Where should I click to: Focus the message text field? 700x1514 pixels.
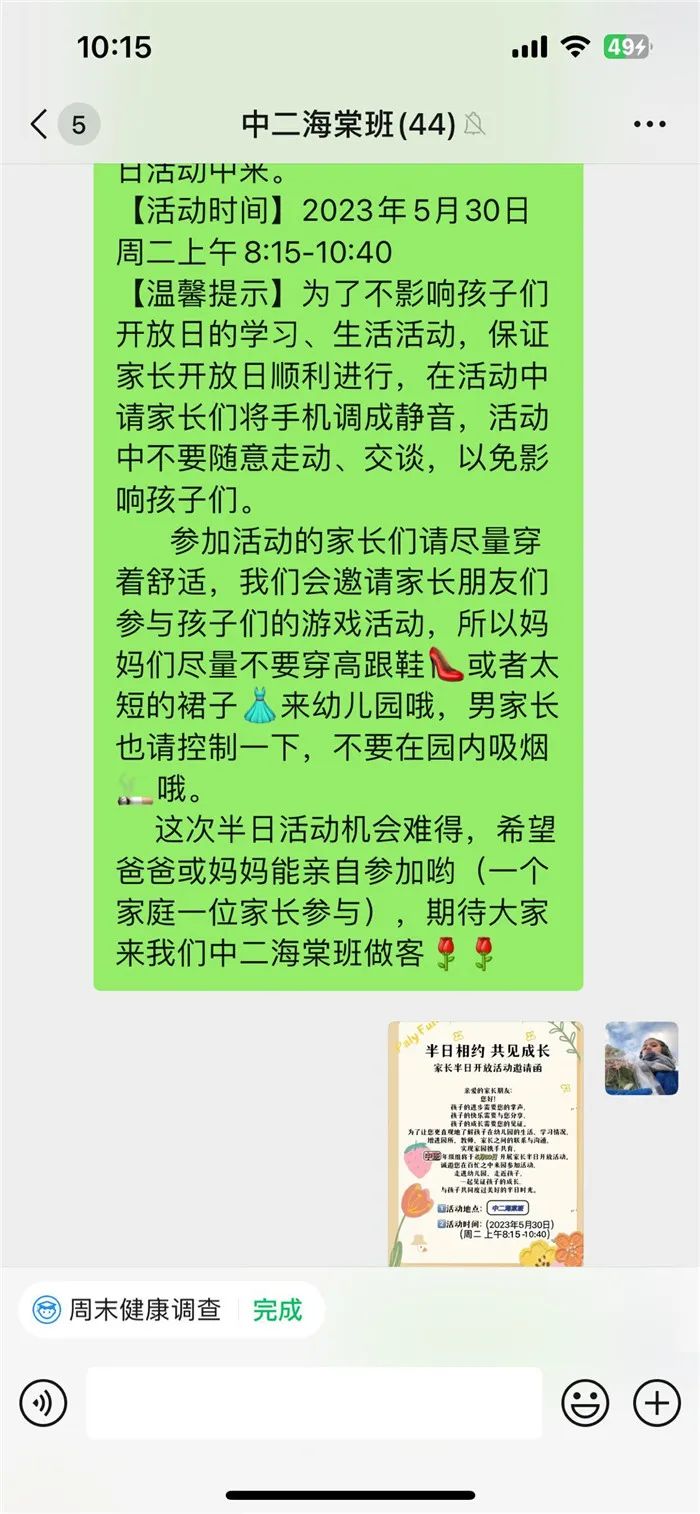click(314, 1403)
